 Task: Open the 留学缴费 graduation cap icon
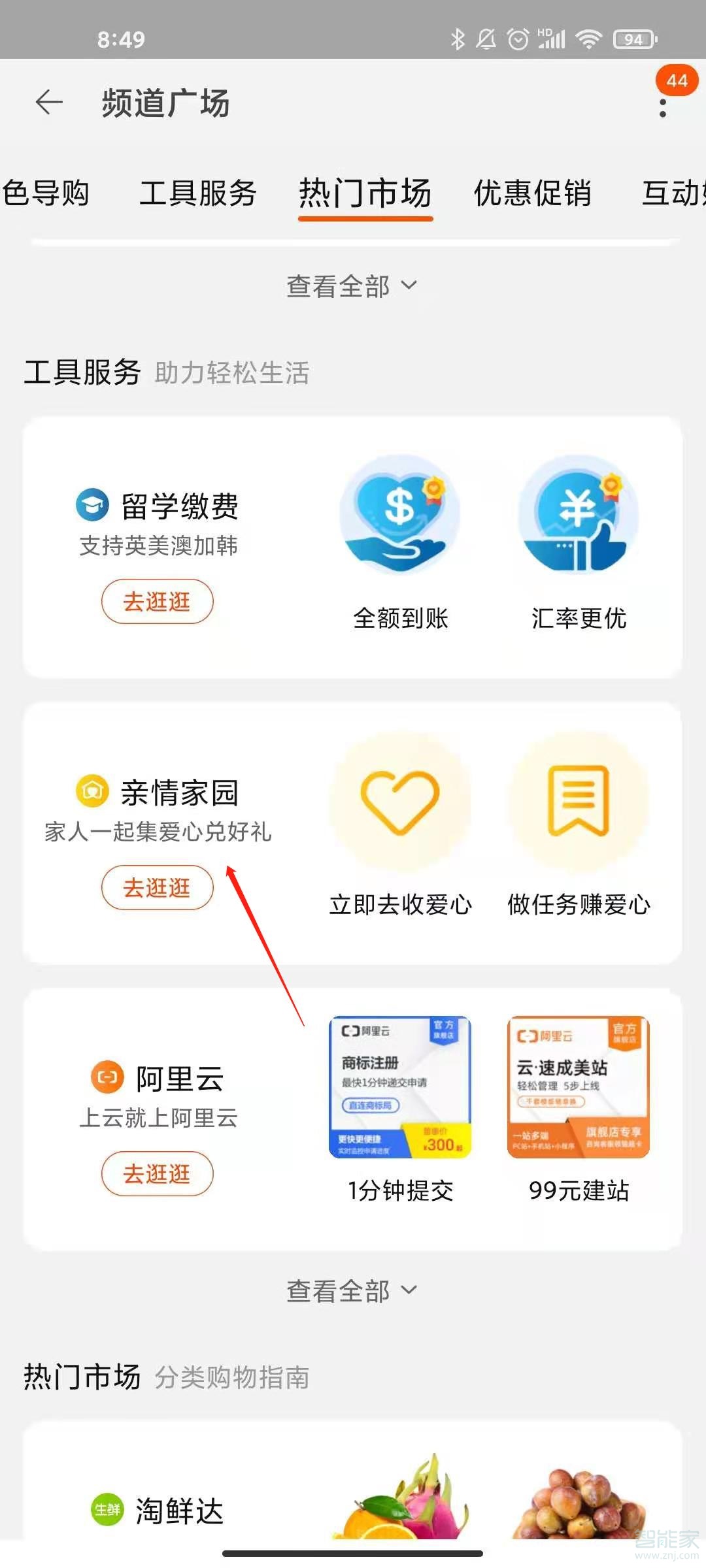(x=92, y=504)
